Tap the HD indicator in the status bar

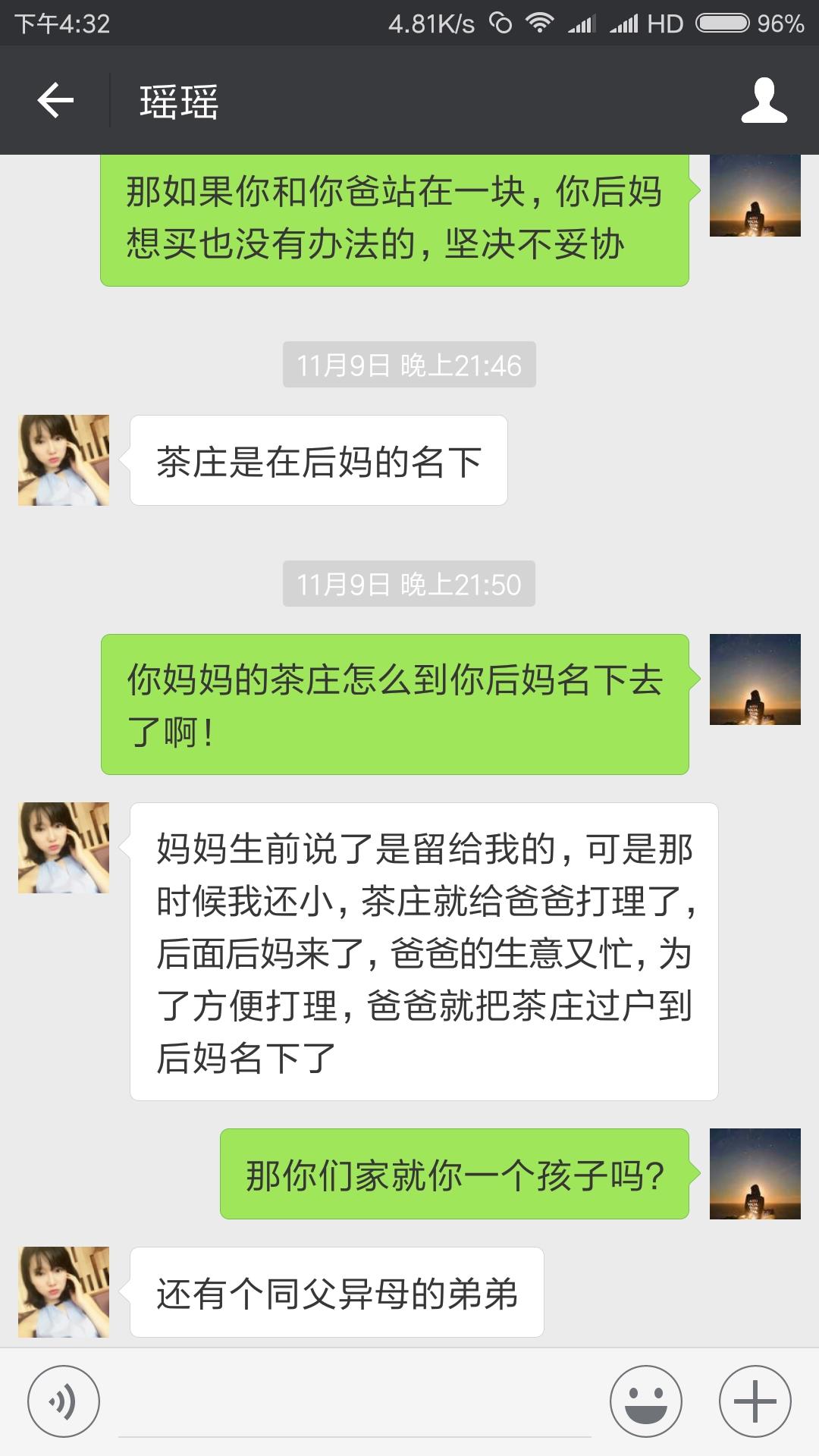click(x=665, y=23)
